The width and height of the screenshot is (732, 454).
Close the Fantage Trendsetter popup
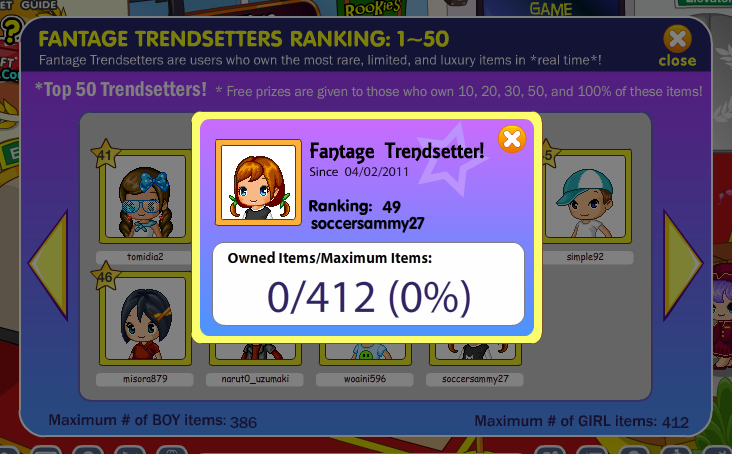512,138
